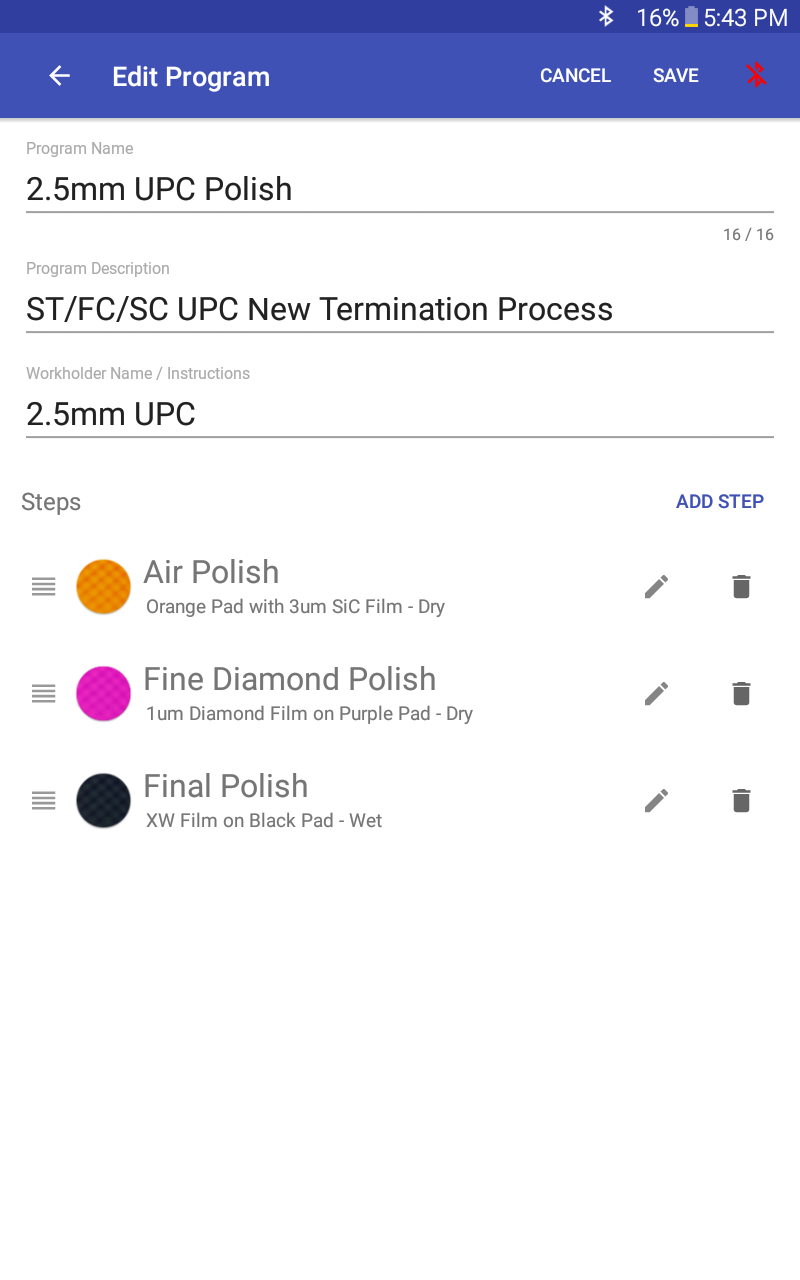Go back using the arrow icon
The image size is (800, 1280).
click(x=60, y=76)
